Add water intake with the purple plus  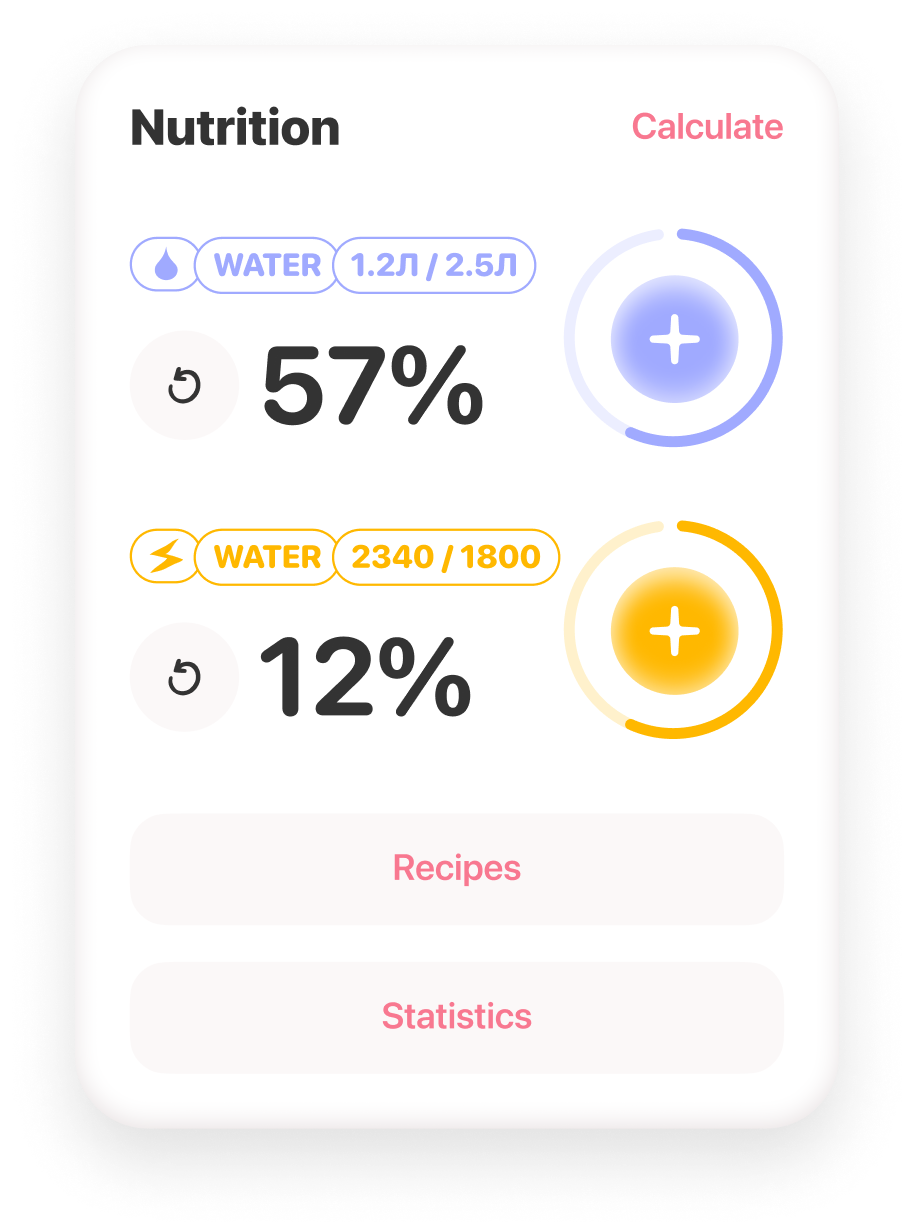point(674,338)
